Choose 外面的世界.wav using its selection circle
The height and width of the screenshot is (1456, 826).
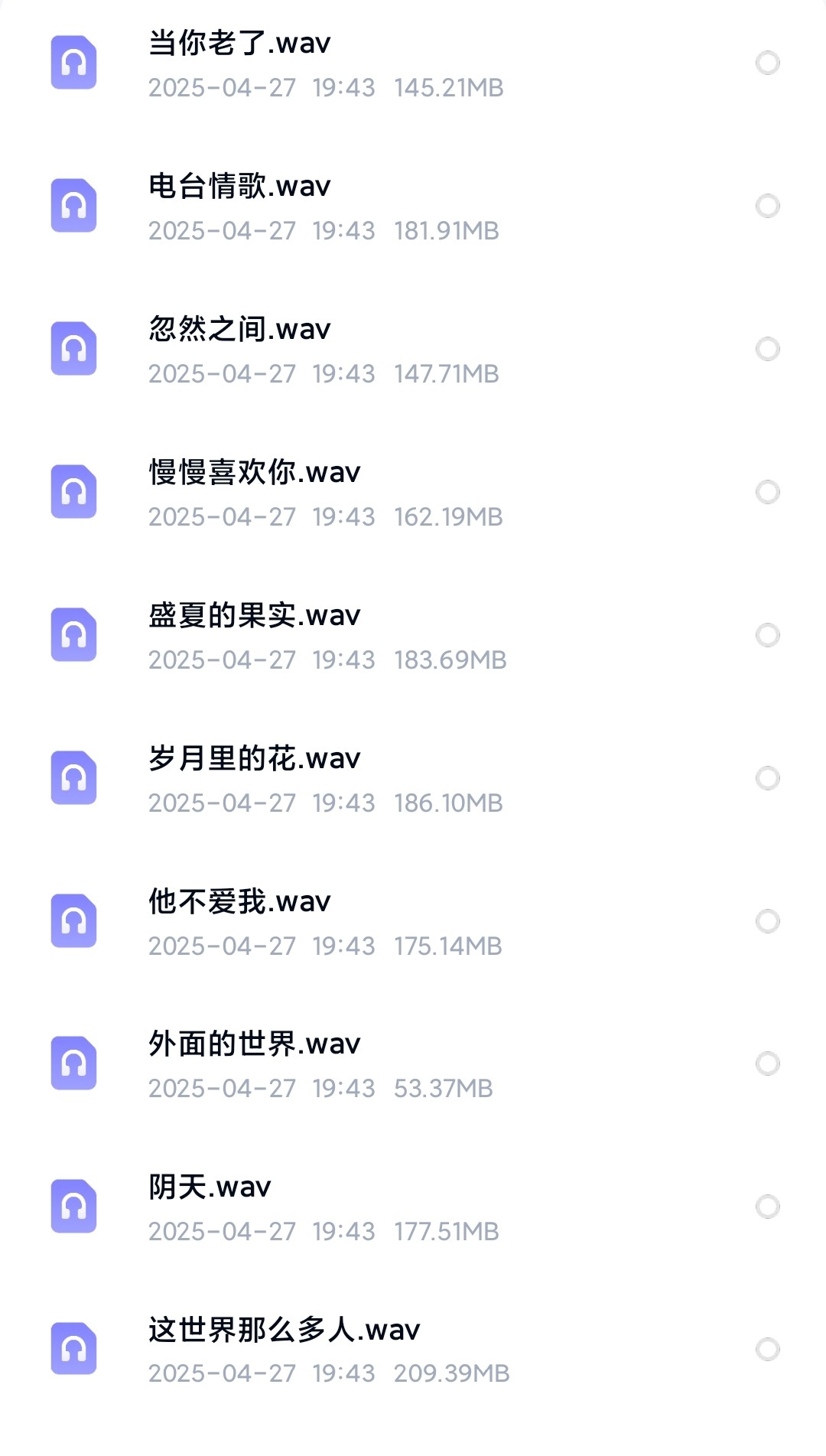[x=767, y=1063]
